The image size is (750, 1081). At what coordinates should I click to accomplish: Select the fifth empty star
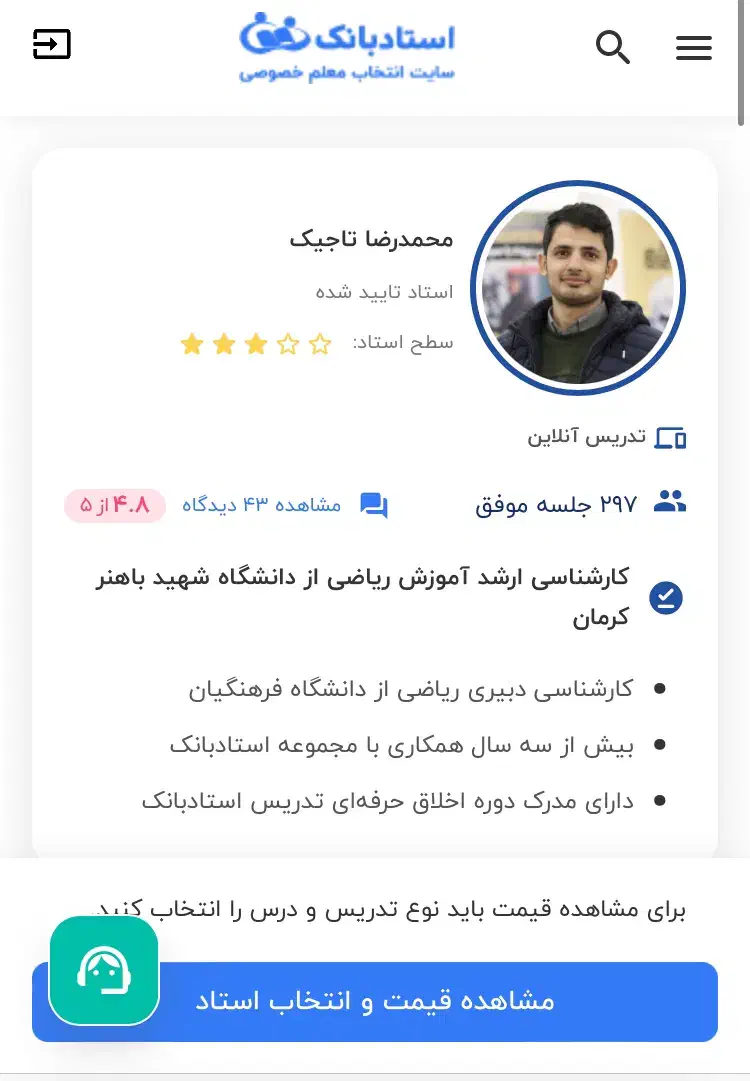pyautogui.click(x=320, y=343)
